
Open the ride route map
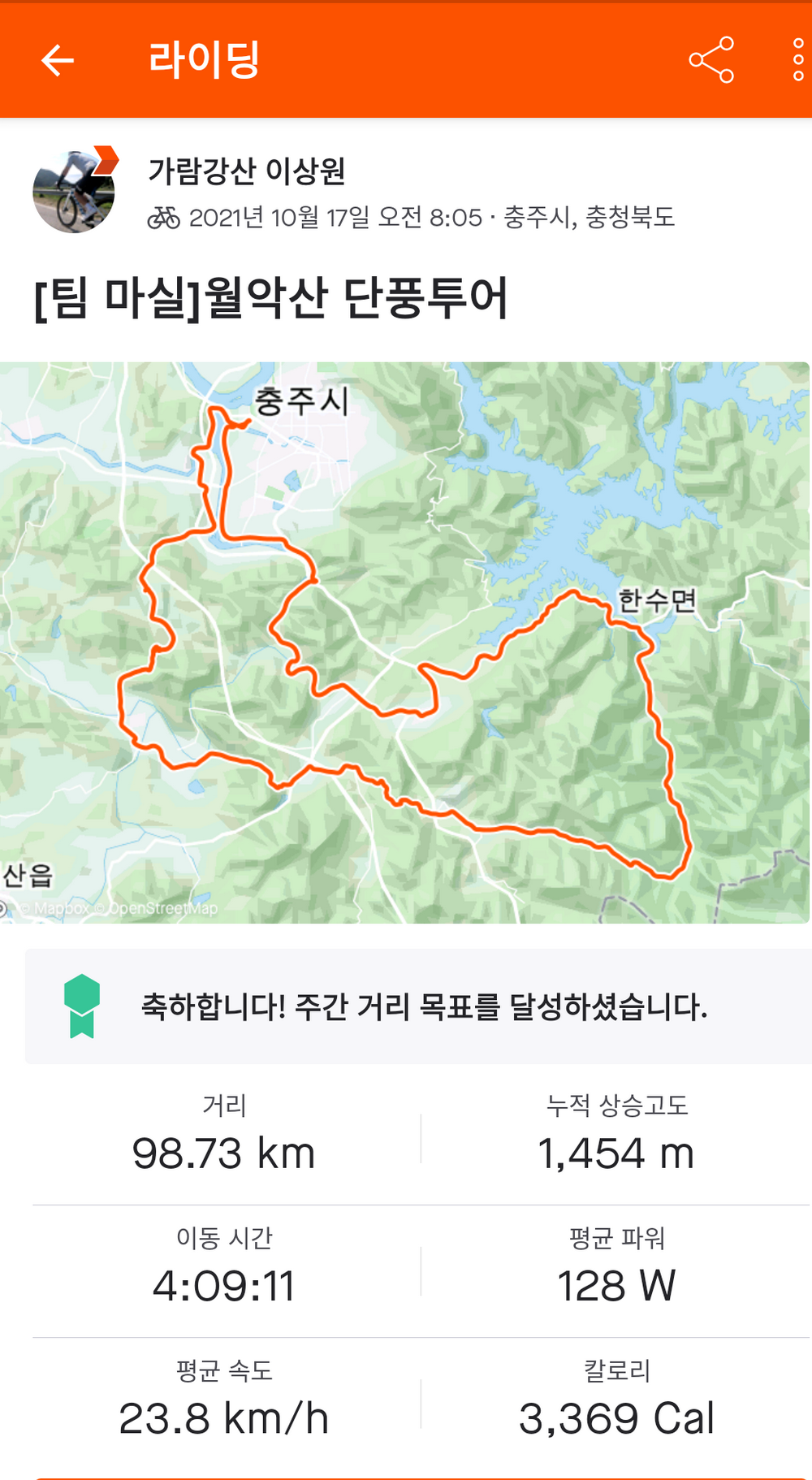pyautogui.click(x=404, y=642)
